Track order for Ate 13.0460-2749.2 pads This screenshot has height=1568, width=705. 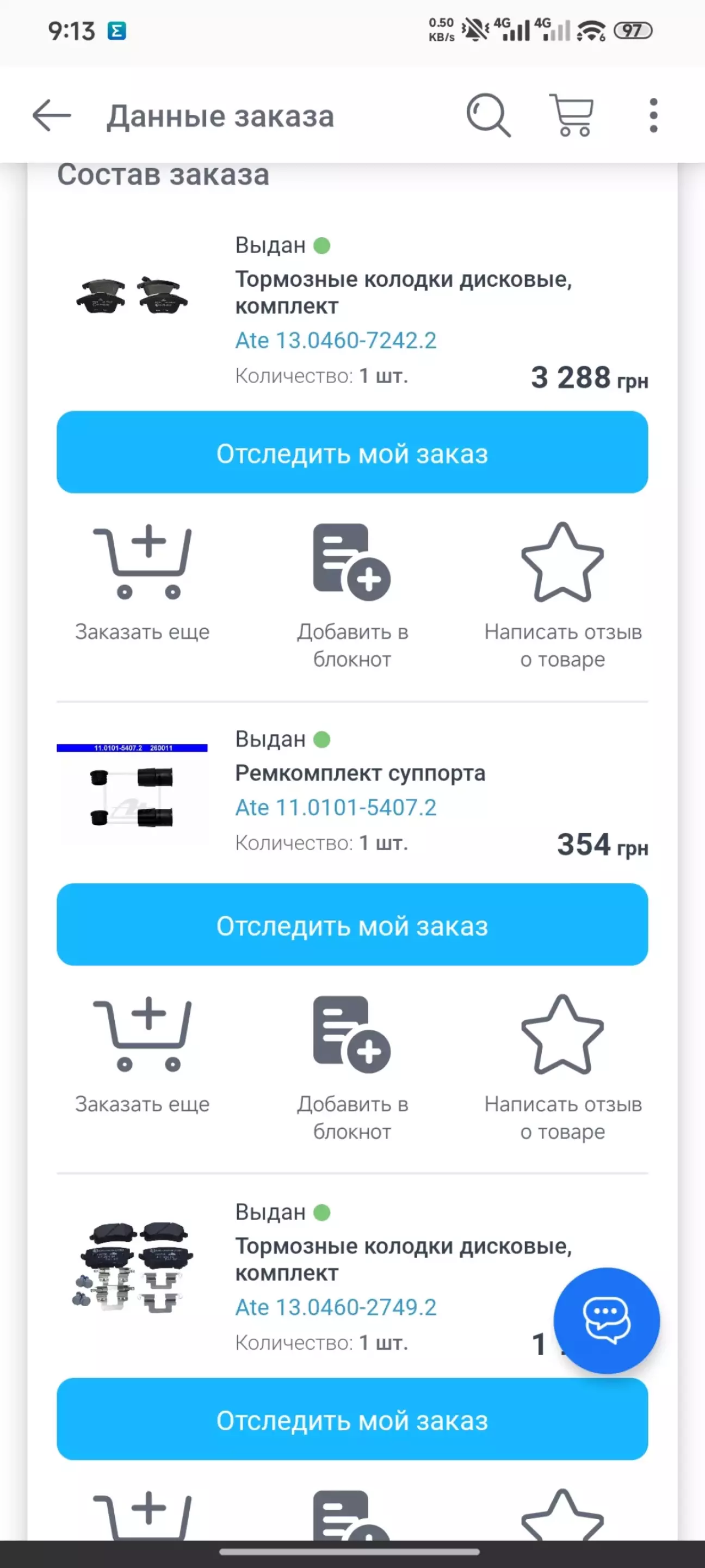[x=352, y=1419]
